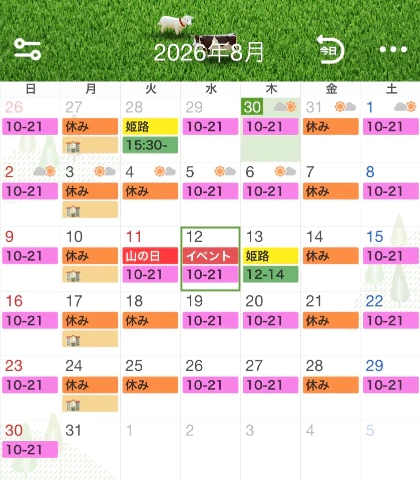Open August 11 山の日 holiday
The height and width of the screenshot is (480, 420).
(x=150, y=259)
